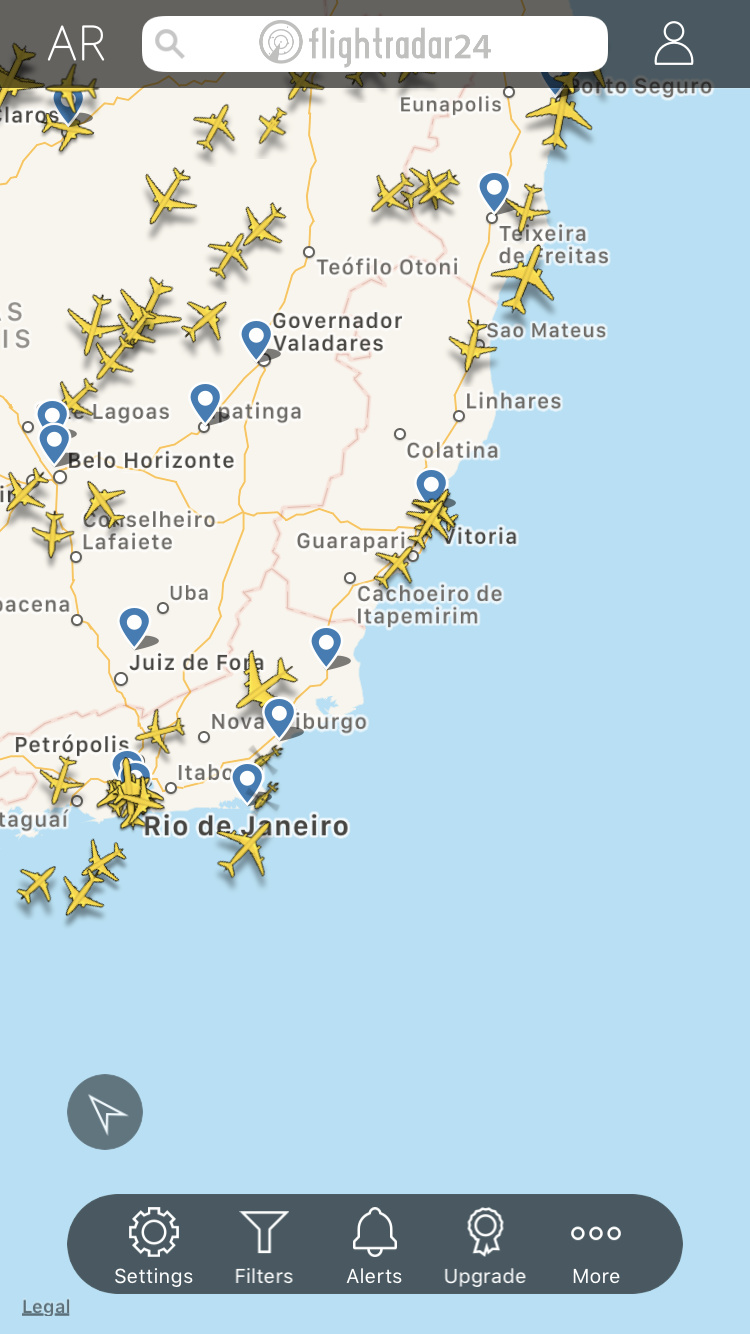Image resolution: width=750 pixels, height=1334 pixels.
Task: Open the AR view
Action: [76, 44]
